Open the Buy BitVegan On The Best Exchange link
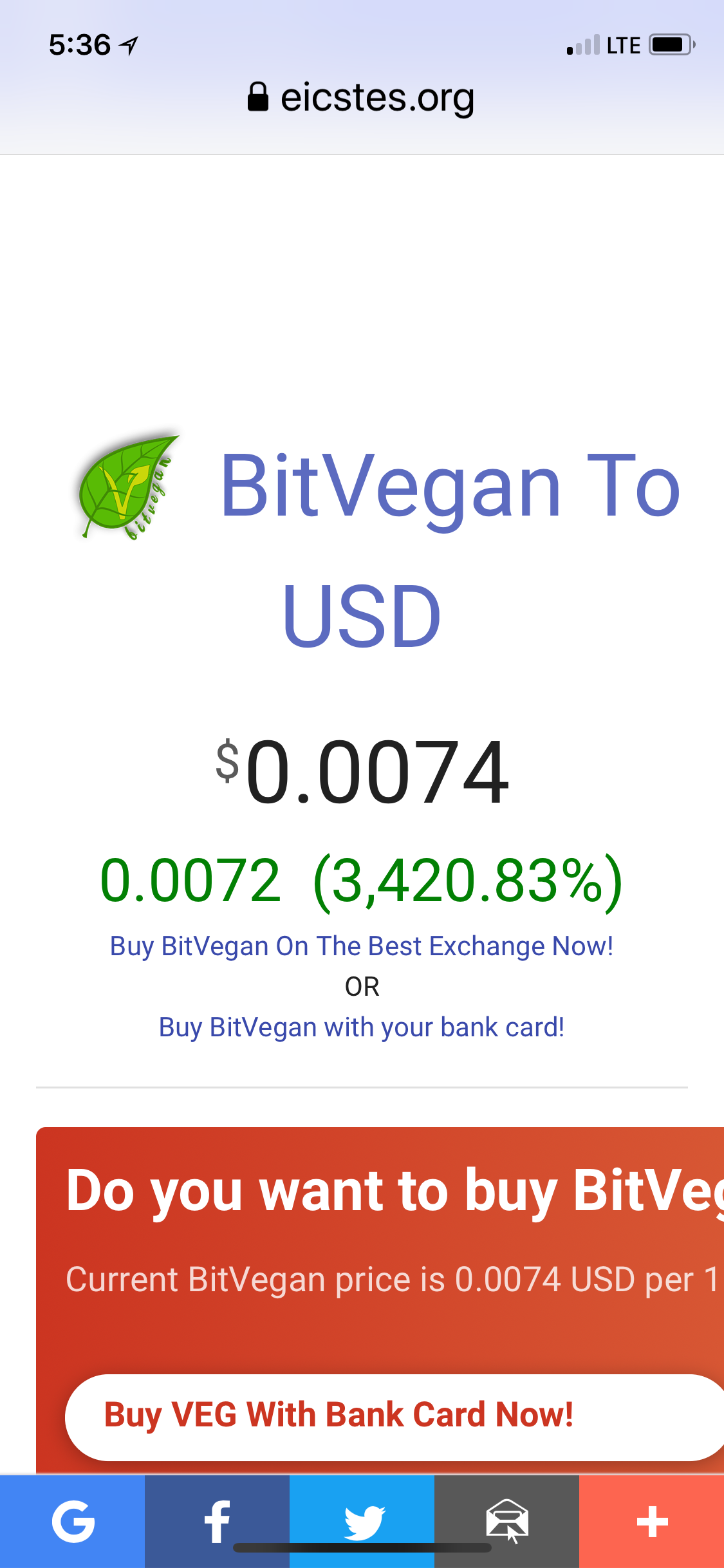This screenshot has height=1568, width=724. click(x=361, y=946)
